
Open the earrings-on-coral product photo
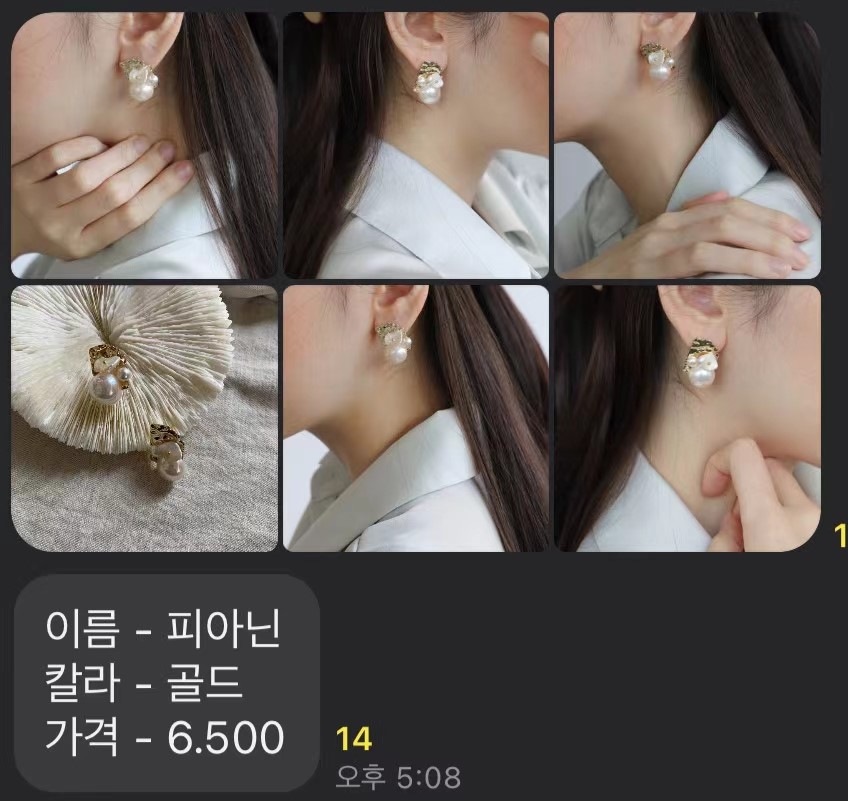point(144,418)
